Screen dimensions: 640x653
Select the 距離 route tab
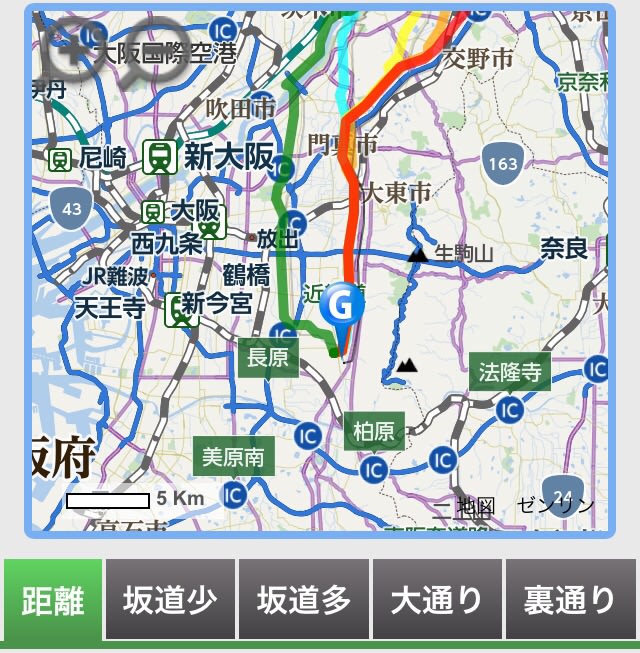click(x=53, y=600)
